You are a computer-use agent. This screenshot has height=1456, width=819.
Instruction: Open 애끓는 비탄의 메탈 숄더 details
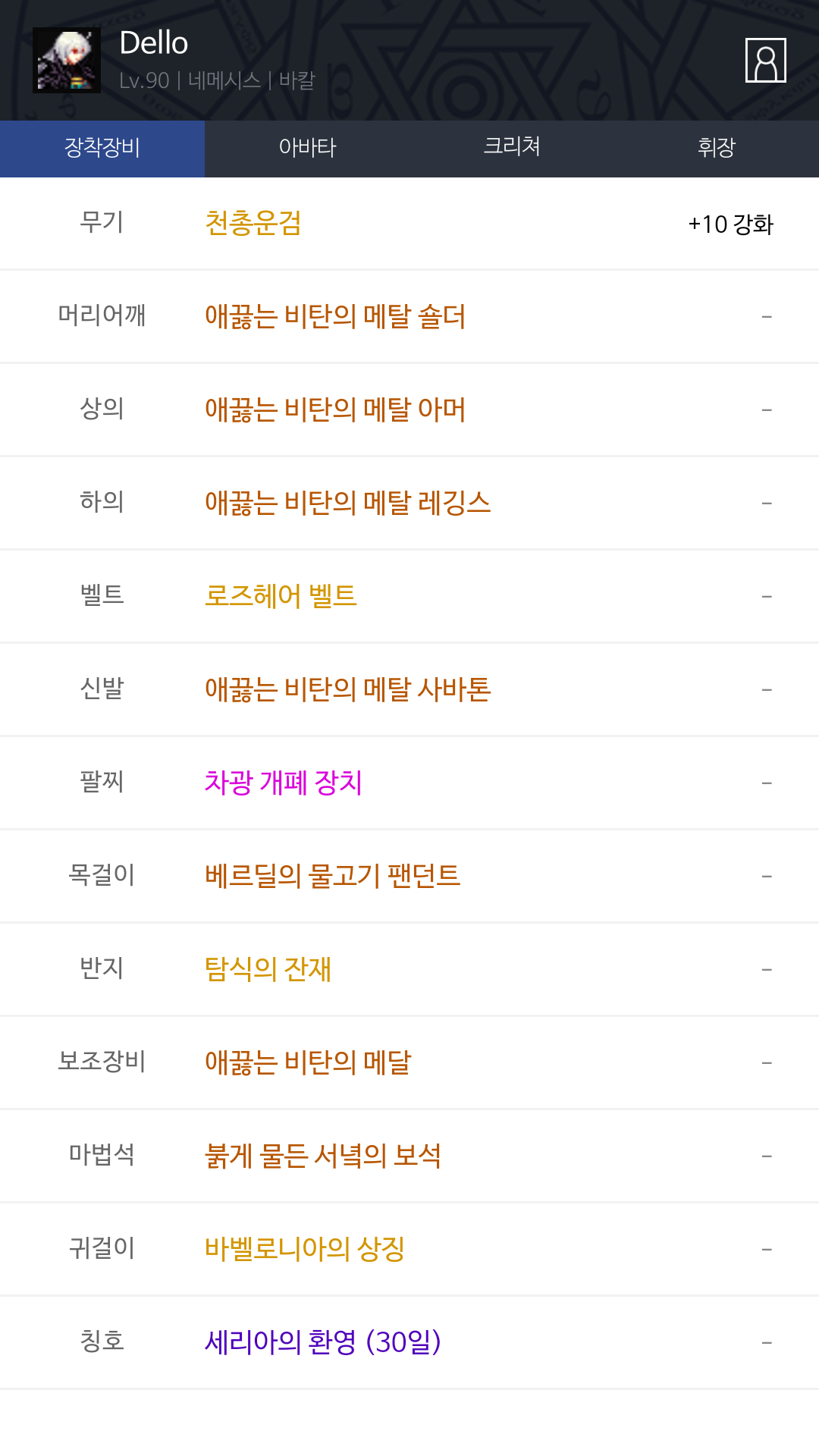click(335, 317)
